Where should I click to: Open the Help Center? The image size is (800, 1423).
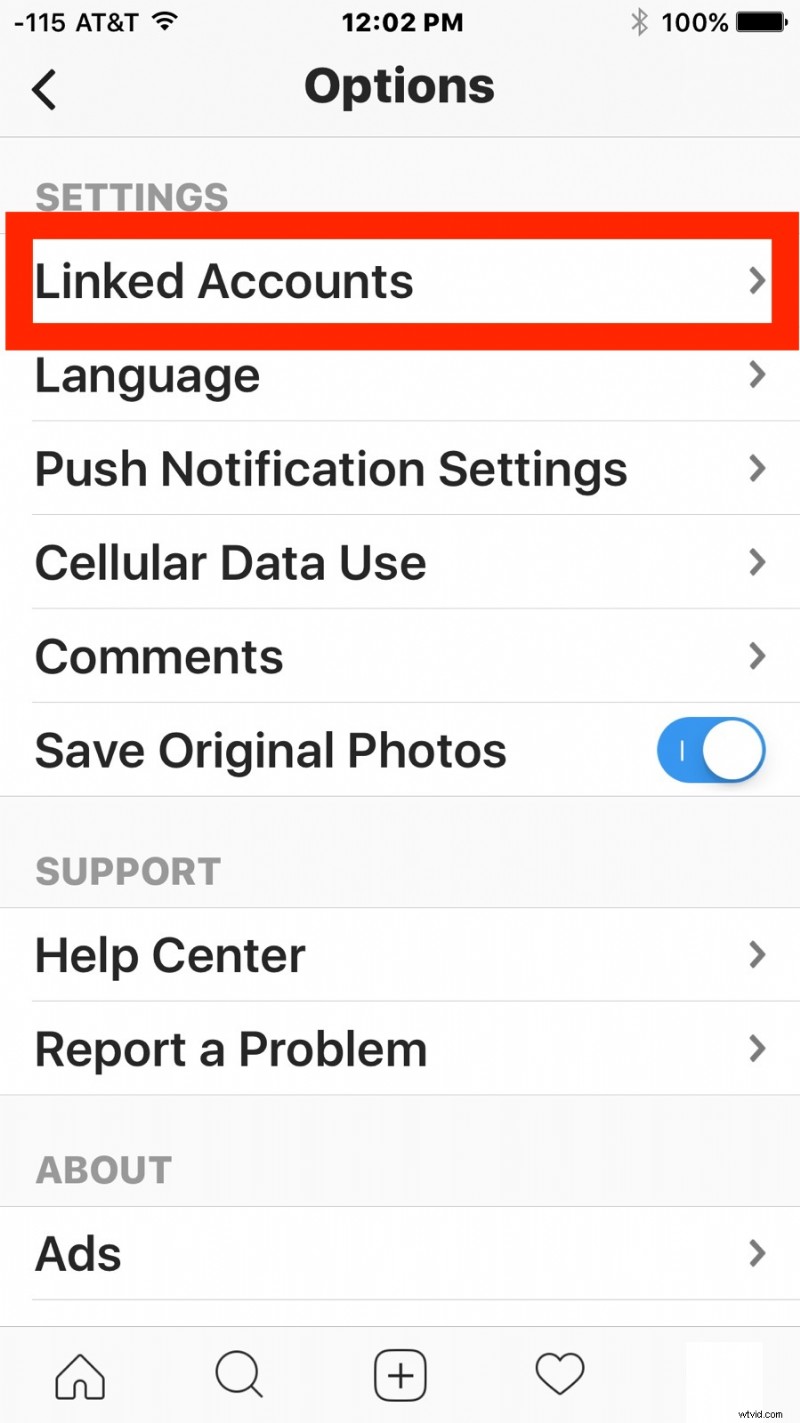[400, 955]
